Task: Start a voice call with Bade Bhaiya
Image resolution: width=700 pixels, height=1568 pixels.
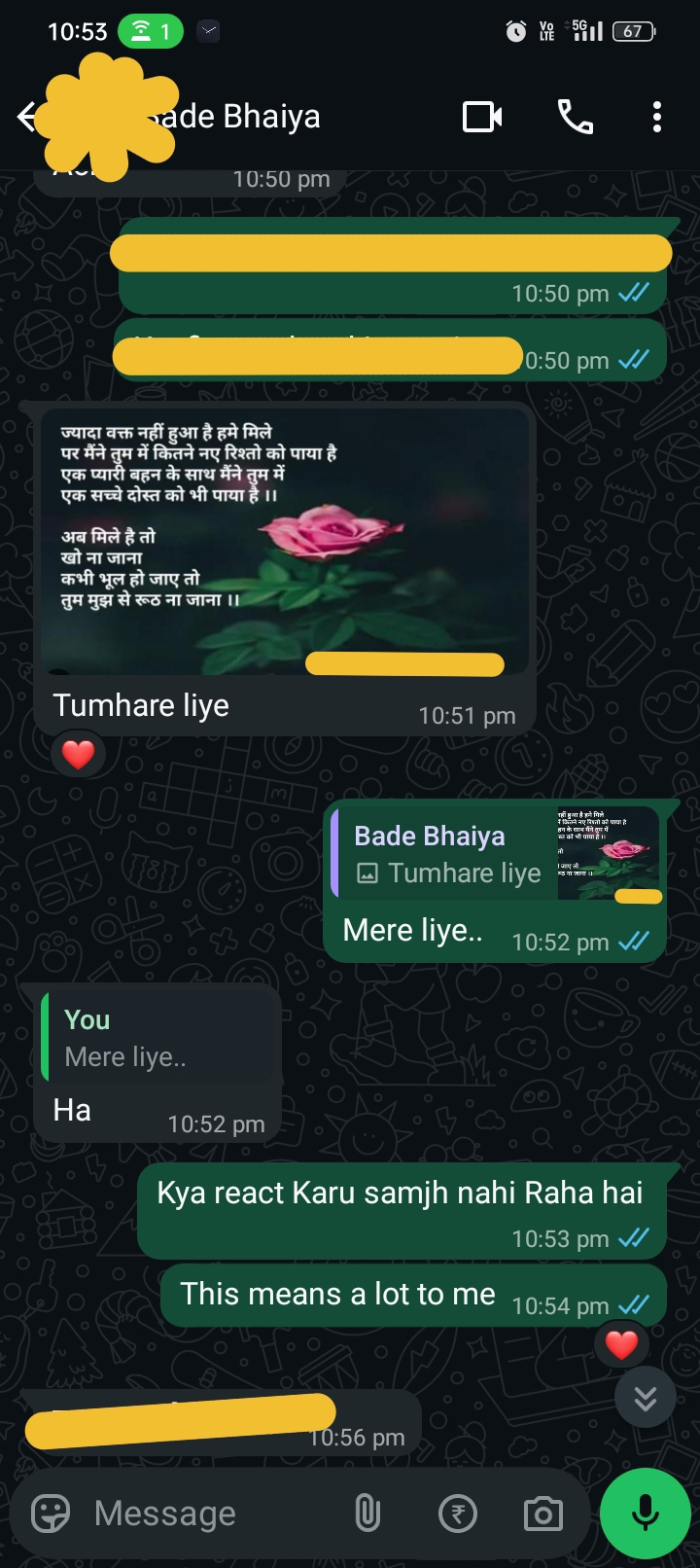Action: point(575,118)
